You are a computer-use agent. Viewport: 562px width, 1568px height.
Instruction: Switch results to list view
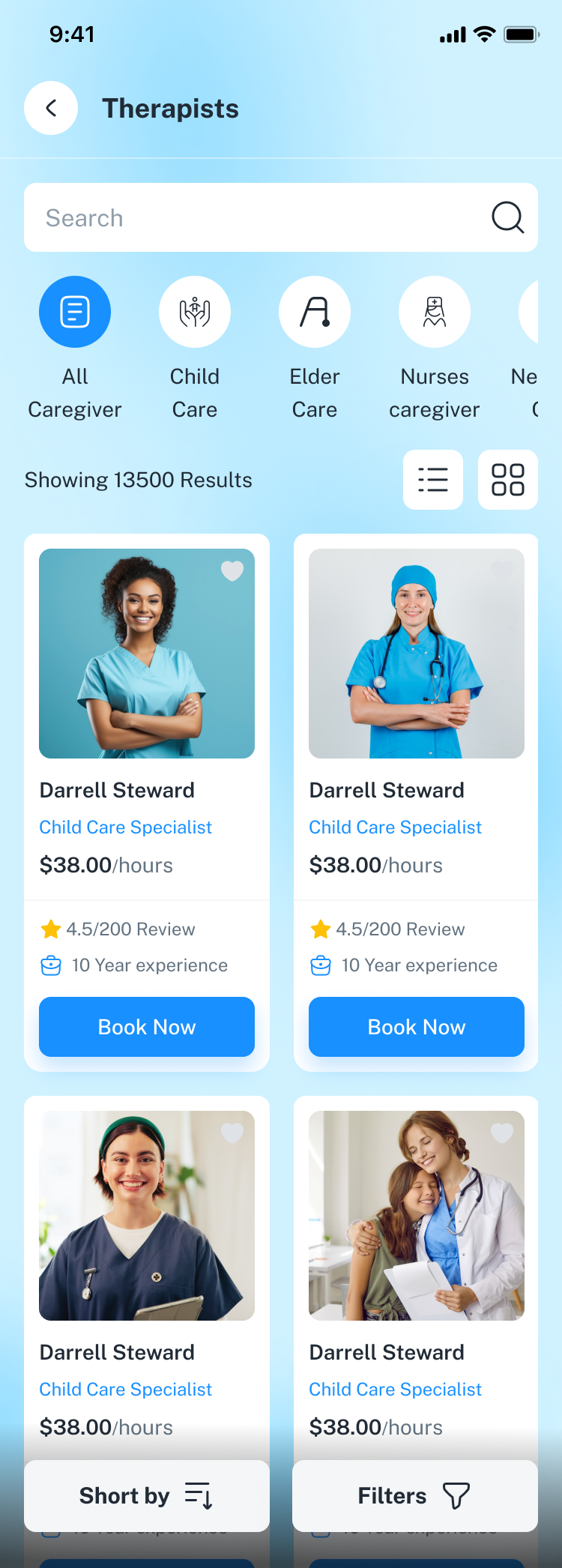433,480
